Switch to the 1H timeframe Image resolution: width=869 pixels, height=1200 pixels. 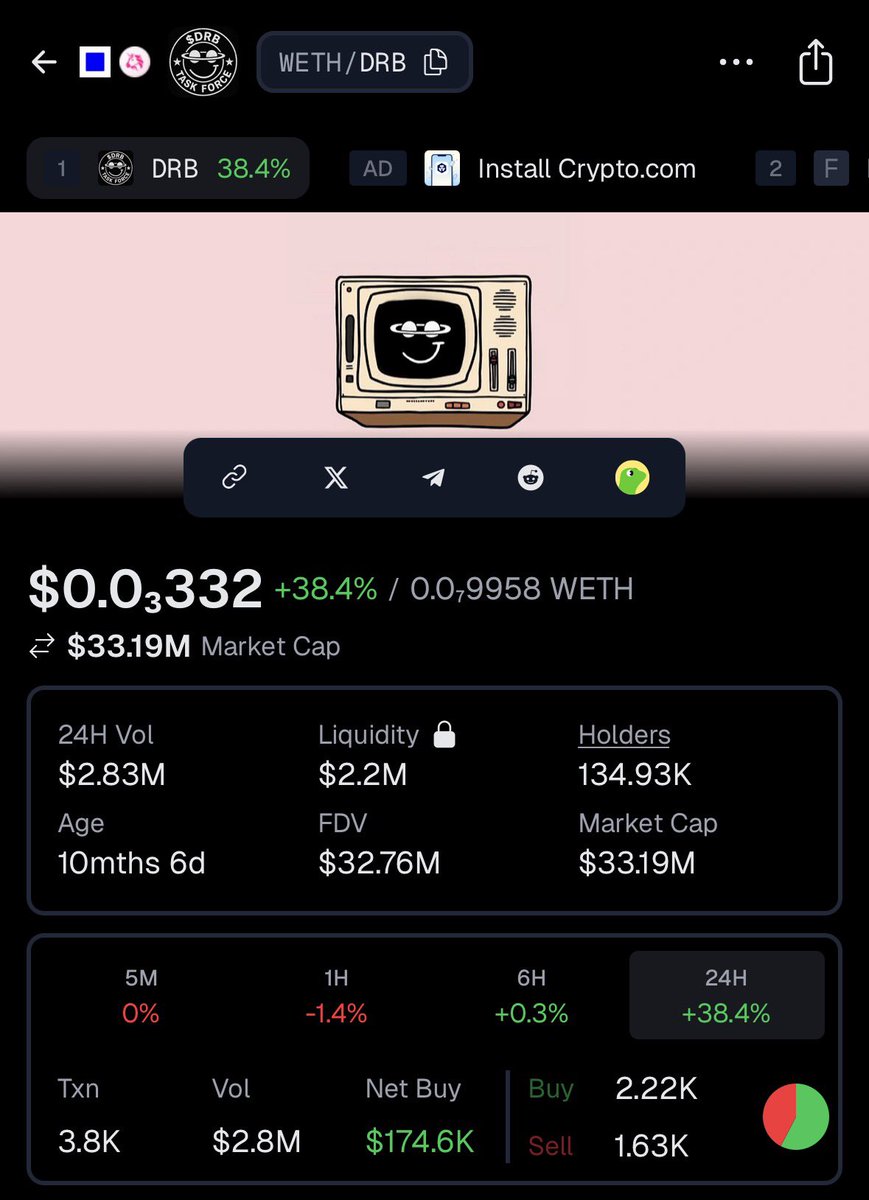[336, 996]
